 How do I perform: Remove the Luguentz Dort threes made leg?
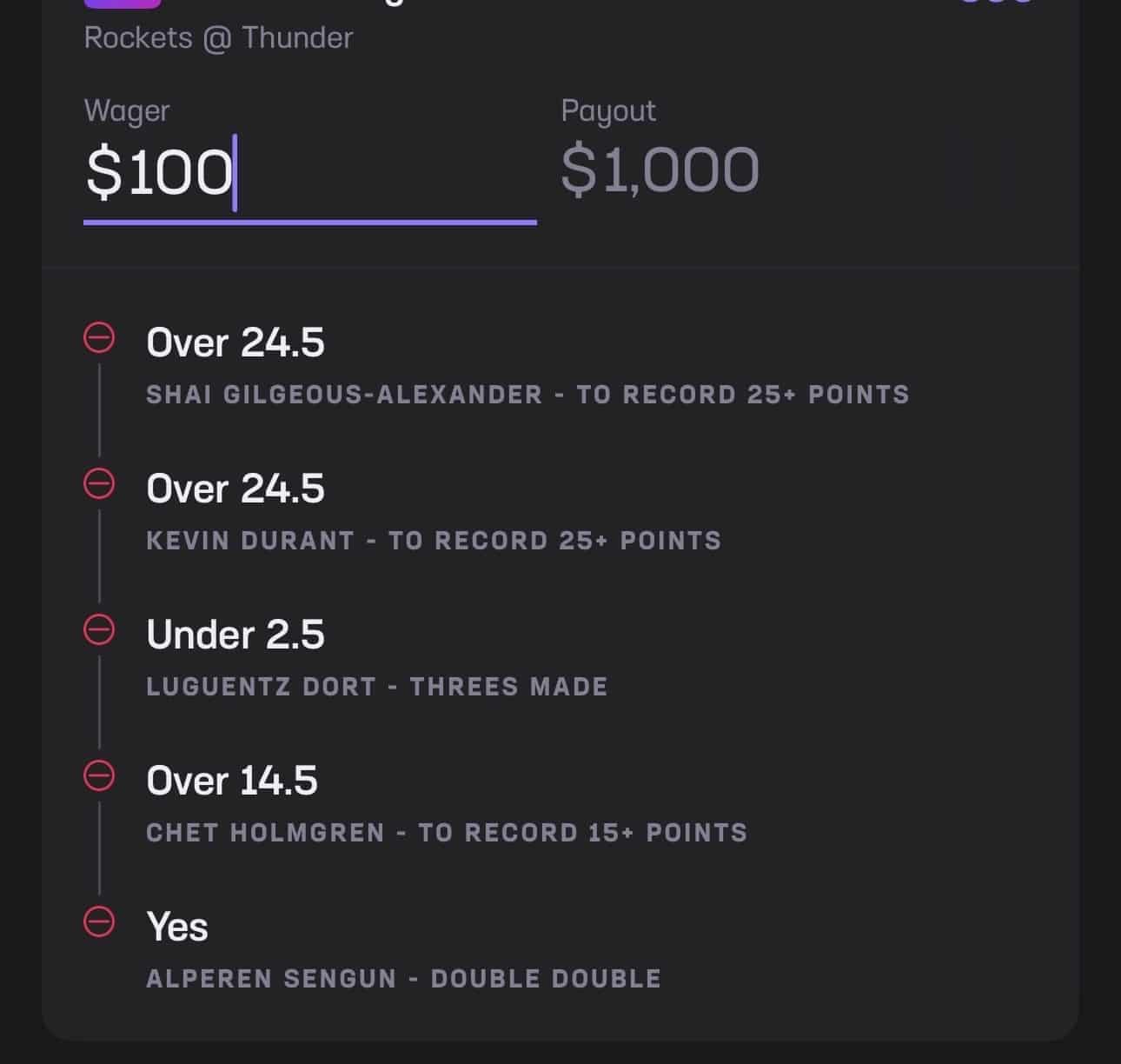point(99,629)
